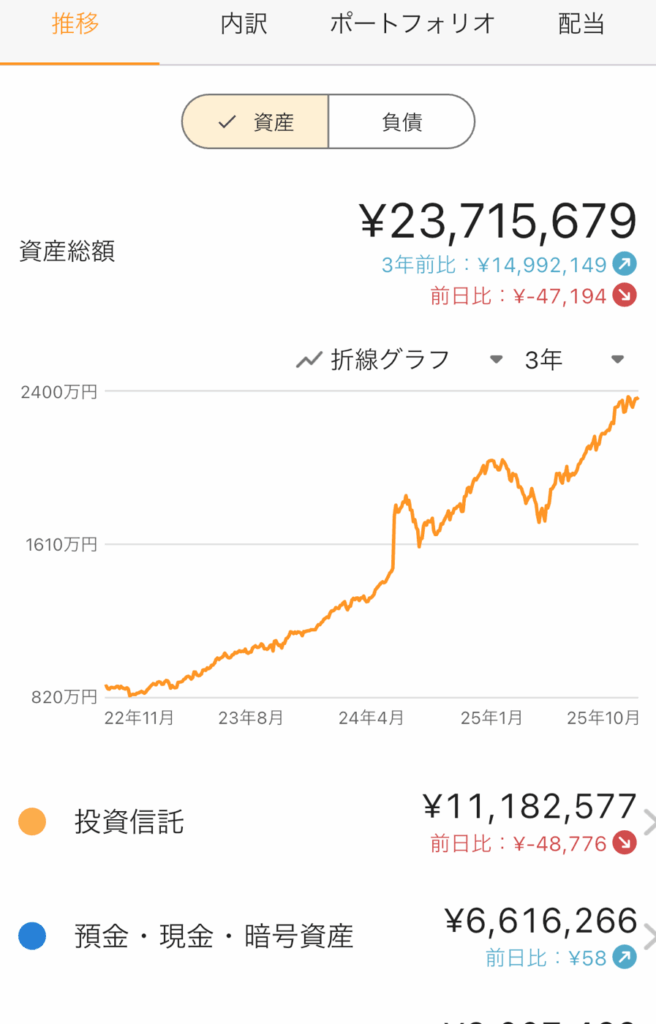Change the 3年 period dropdown

pyautogui.click(x=574, y=360)
